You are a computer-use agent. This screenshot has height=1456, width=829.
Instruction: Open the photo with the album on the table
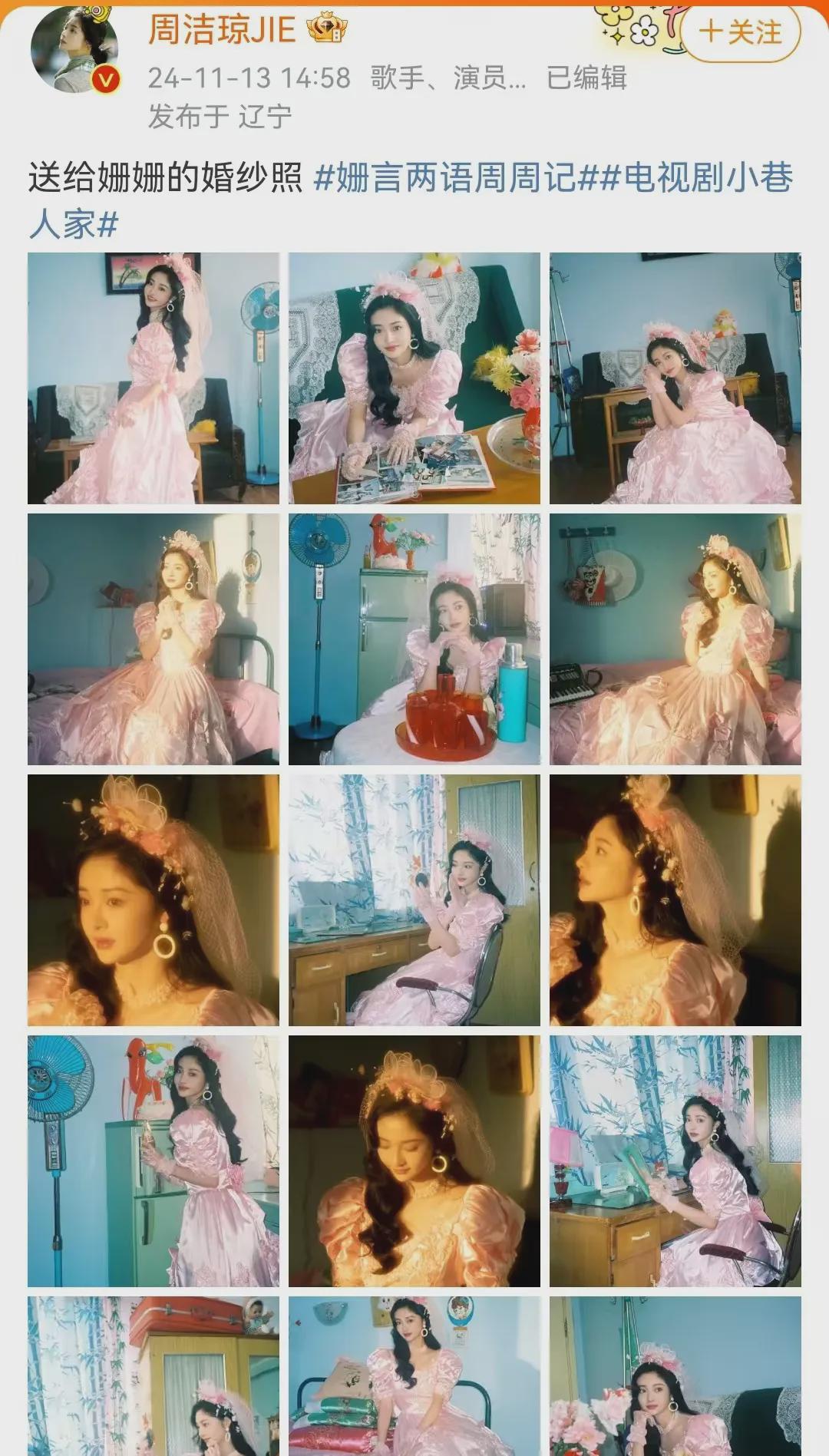click(x=414, y=378)
